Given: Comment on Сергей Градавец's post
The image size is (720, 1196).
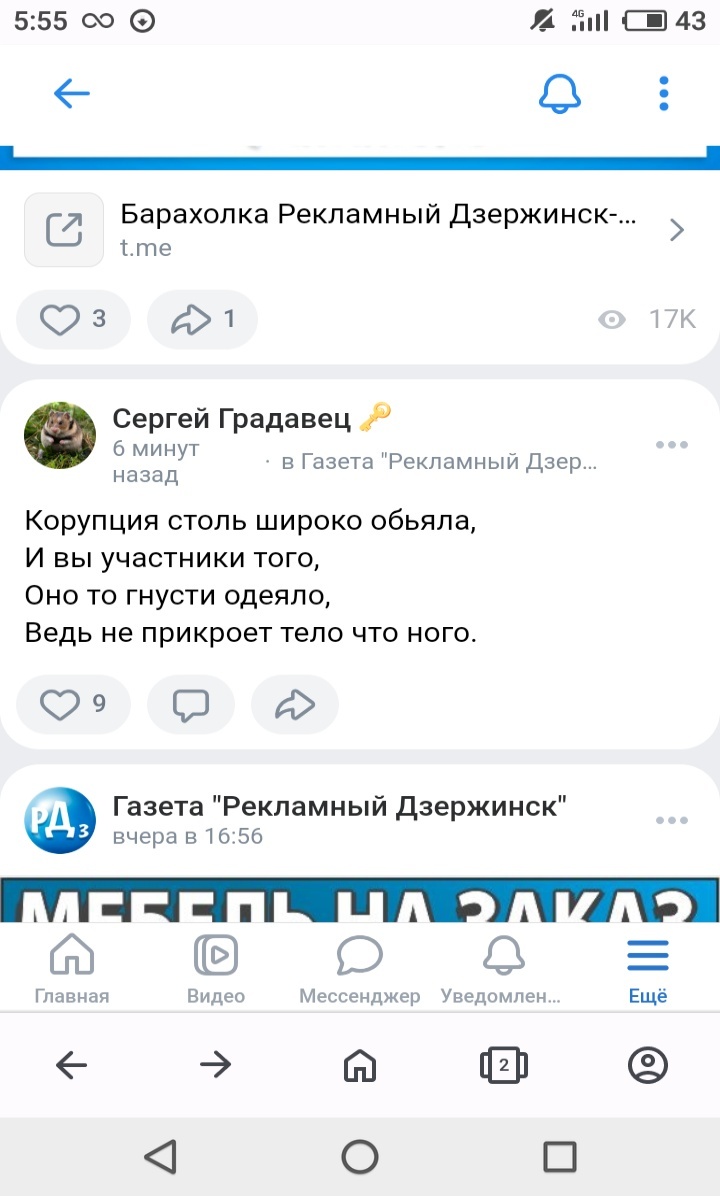Looking at the screenshot, I should tap(190, 704).
